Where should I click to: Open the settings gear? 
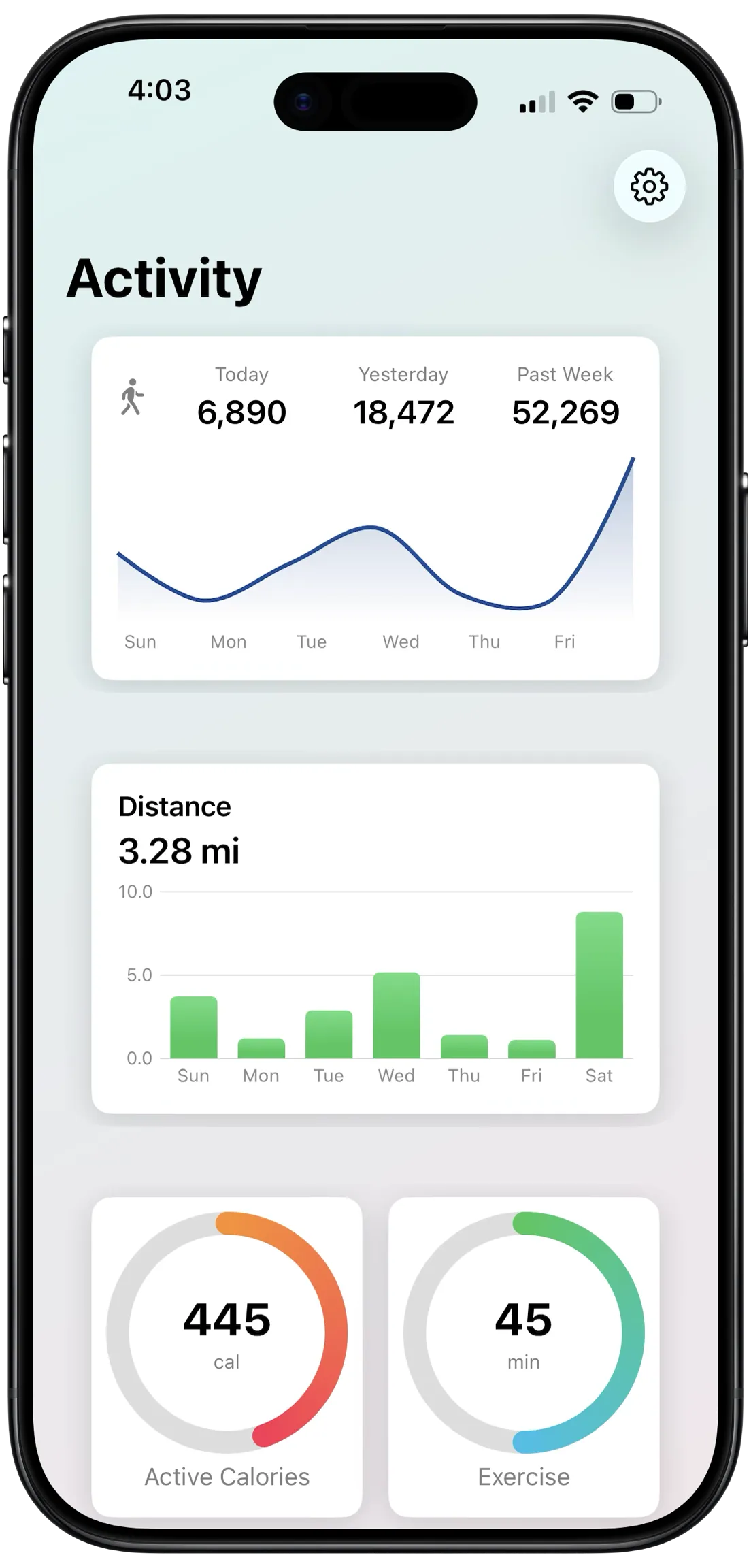pyautogui.click(x=649, y=186)
